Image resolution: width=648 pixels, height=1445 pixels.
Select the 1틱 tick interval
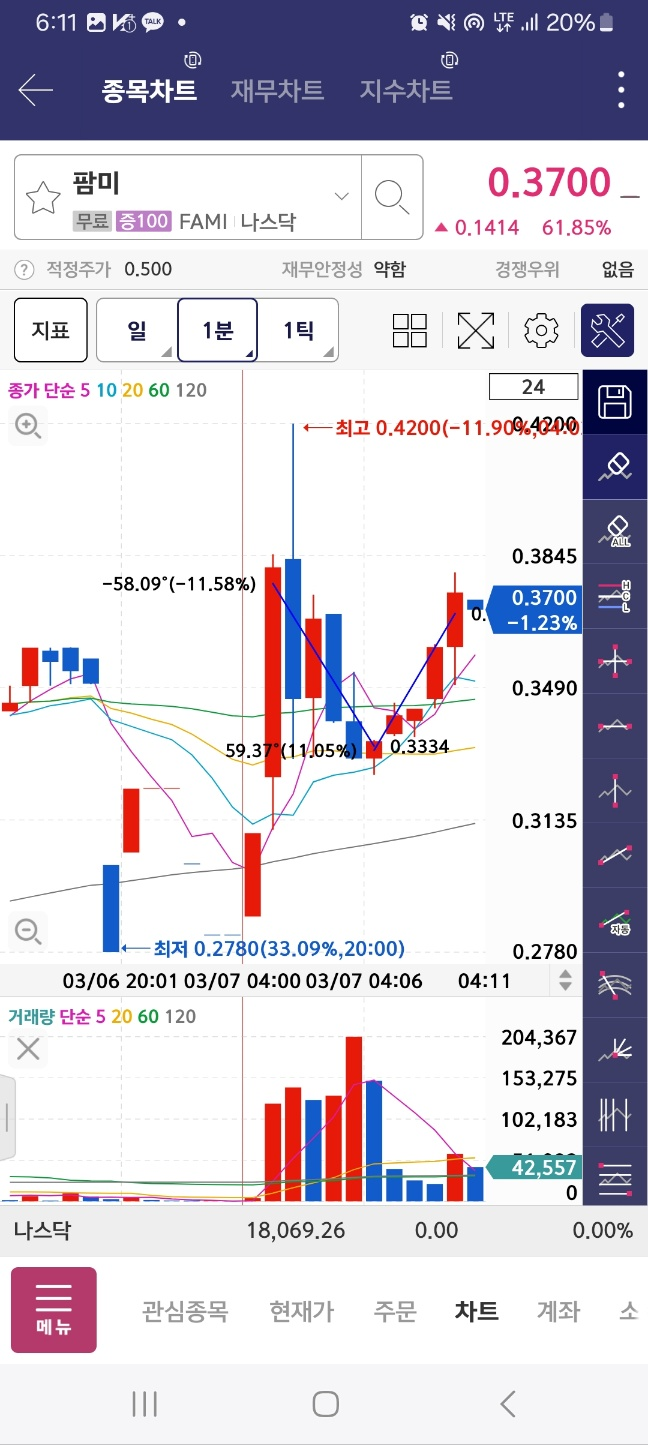298,330
